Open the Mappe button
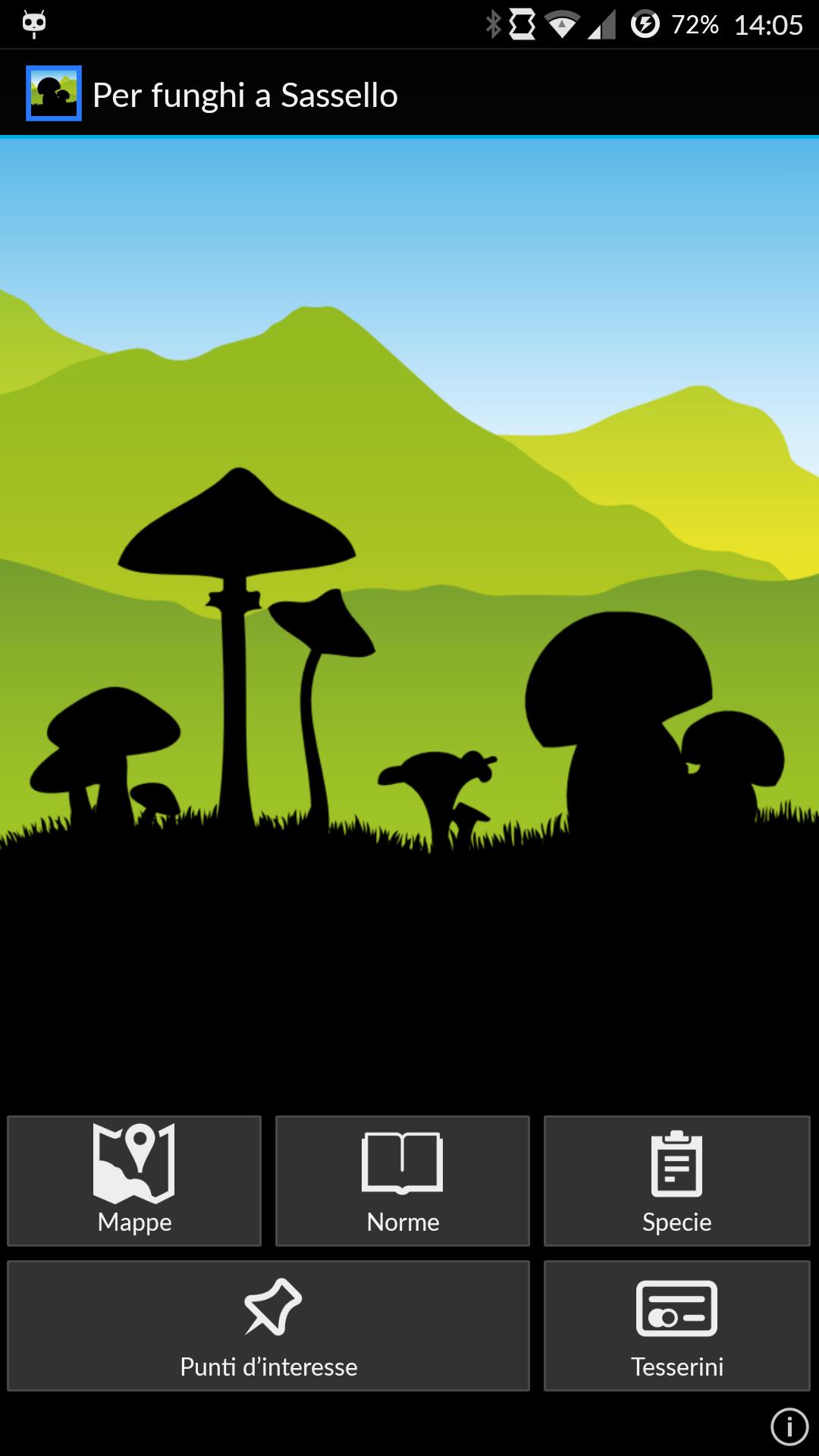 (133, 1181)
